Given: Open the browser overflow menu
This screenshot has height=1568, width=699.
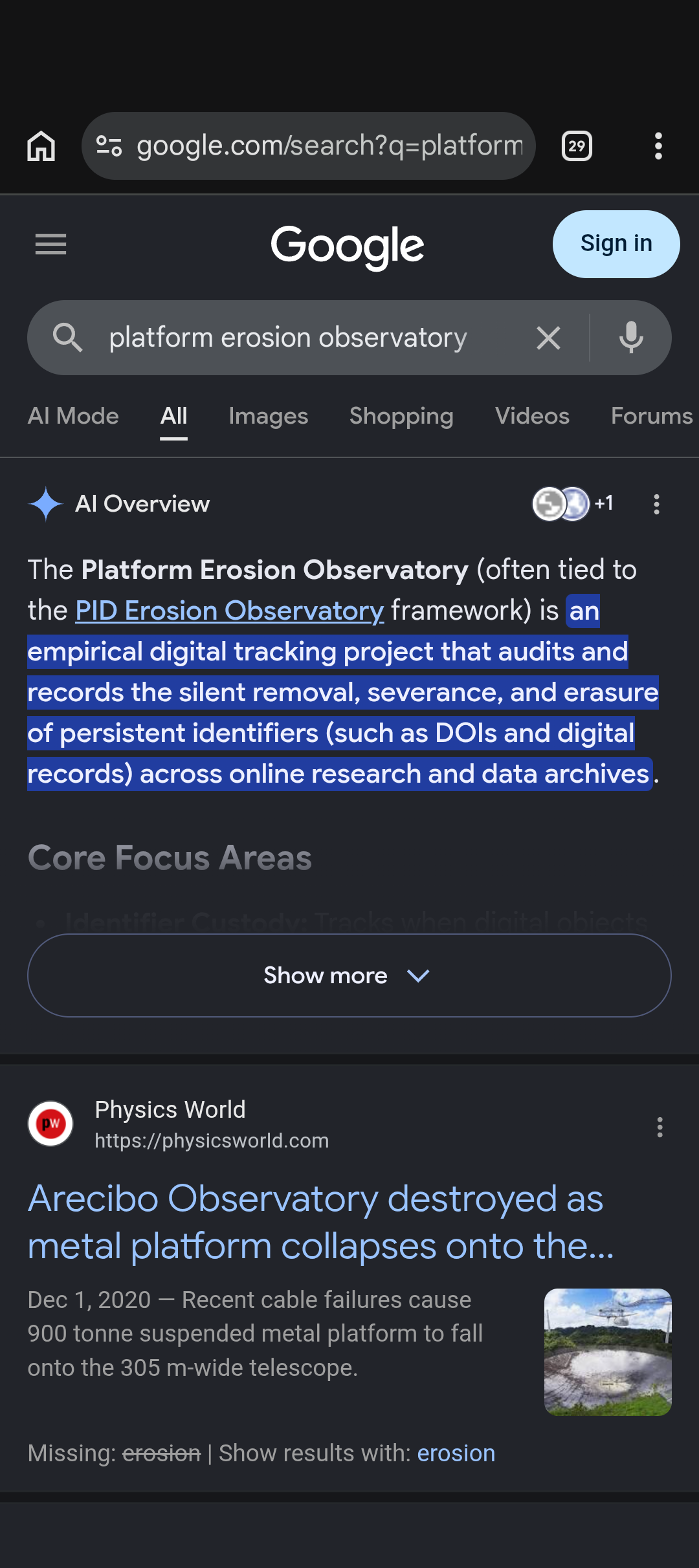Looking at the screenshot, I should pos(658,146).
